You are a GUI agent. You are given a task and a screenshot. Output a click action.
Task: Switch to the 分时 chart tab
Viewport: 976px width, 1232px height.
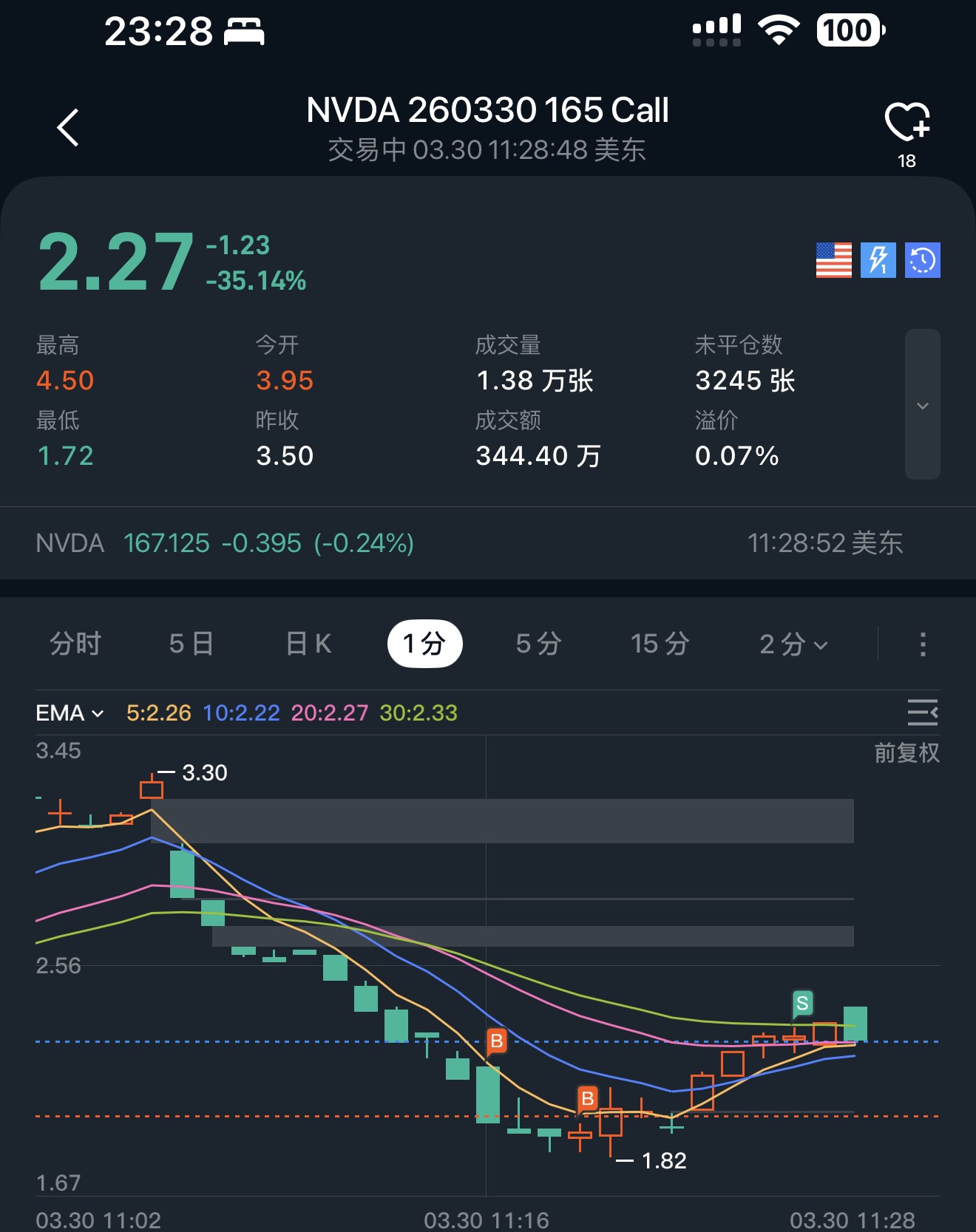pyautogui.click(x=75, y=644)
